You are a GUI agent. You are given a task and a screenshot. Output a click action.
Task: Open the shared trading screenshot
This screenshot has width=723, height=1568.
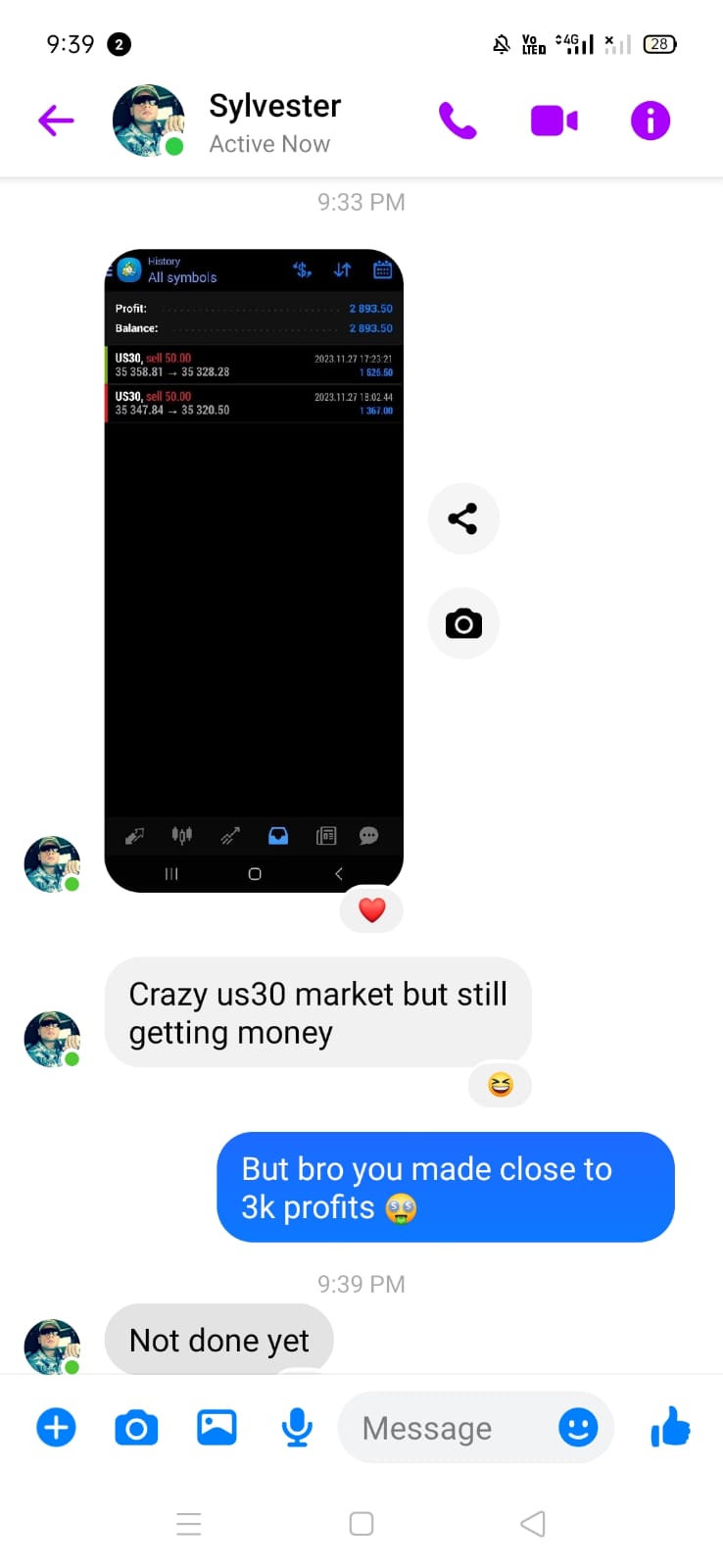[x=254, y=570]
